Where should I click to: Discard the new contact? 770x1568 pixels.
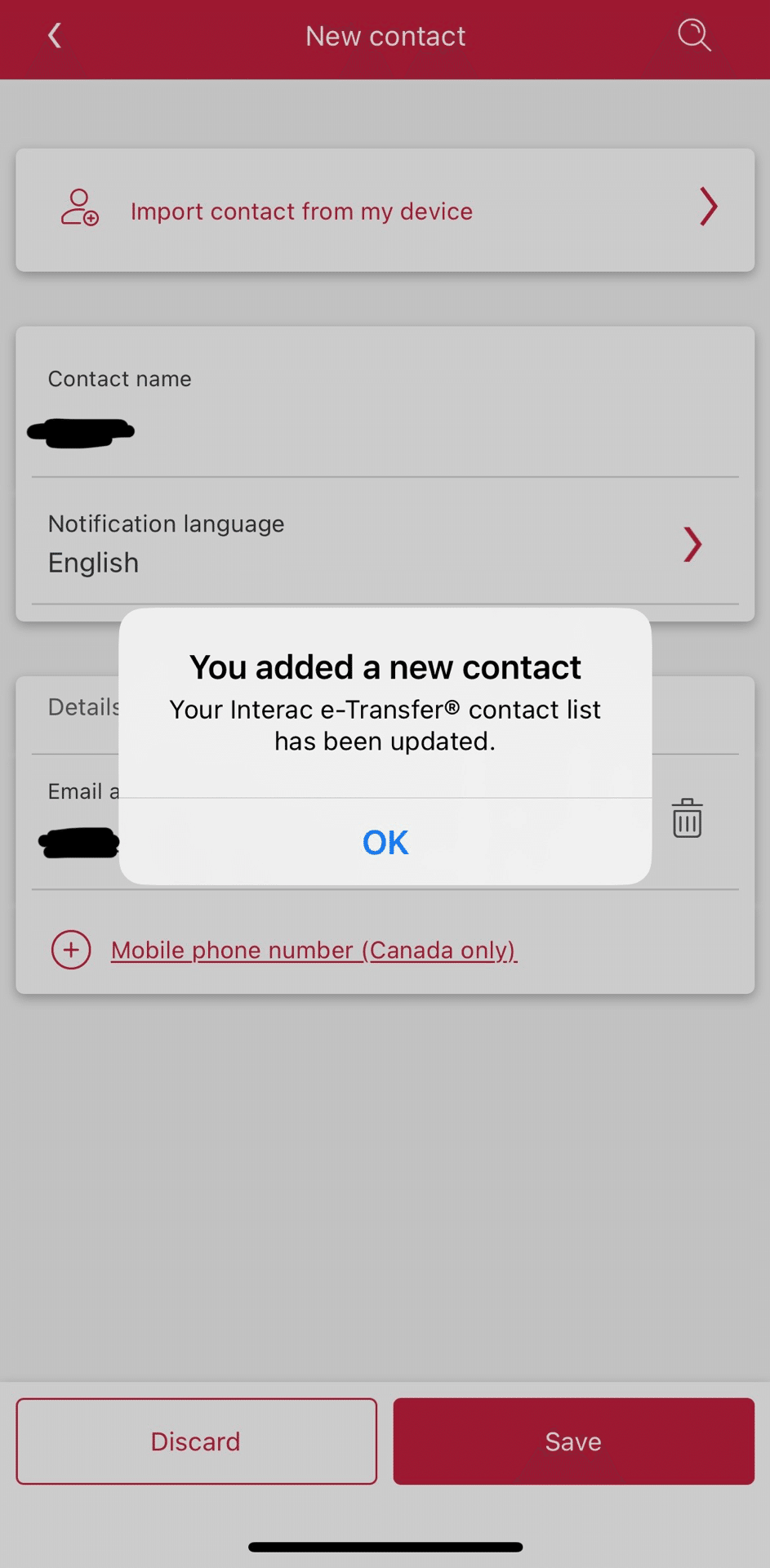(196, 1441)
